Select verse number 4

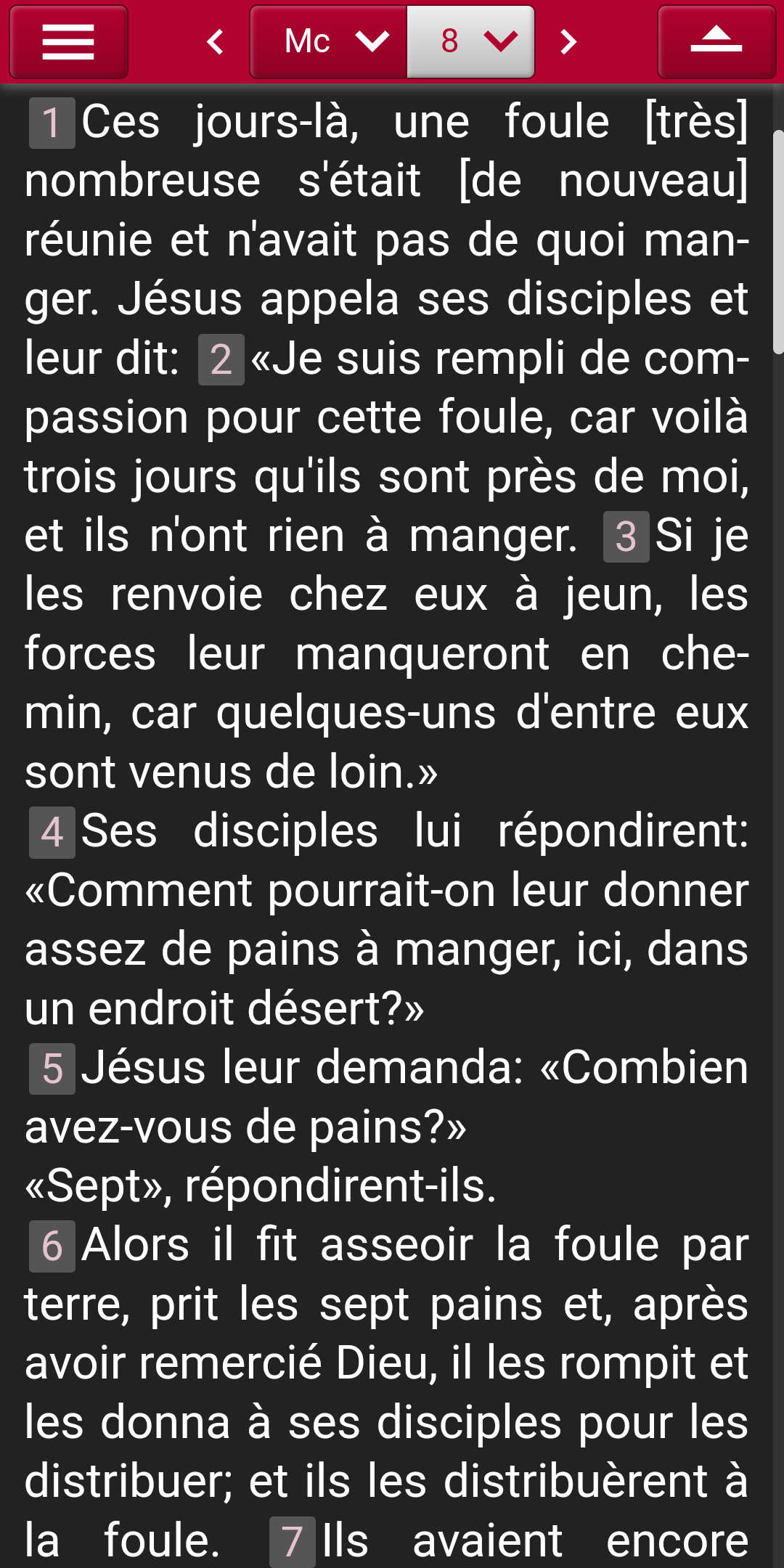coord(52,833)
